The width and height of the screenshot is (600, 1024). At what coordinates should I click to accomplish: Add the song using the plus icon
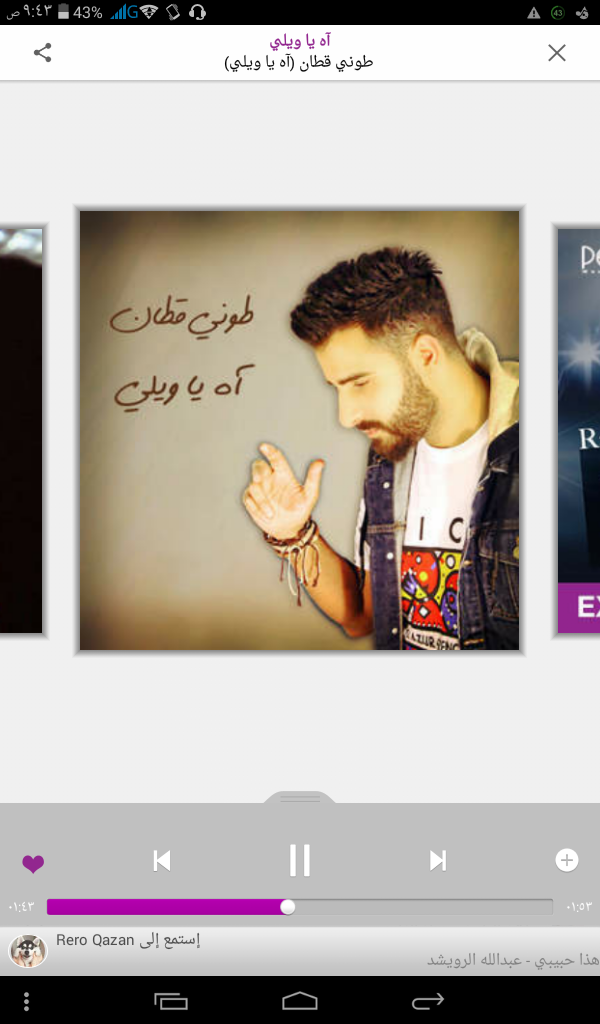coord(567,860)
